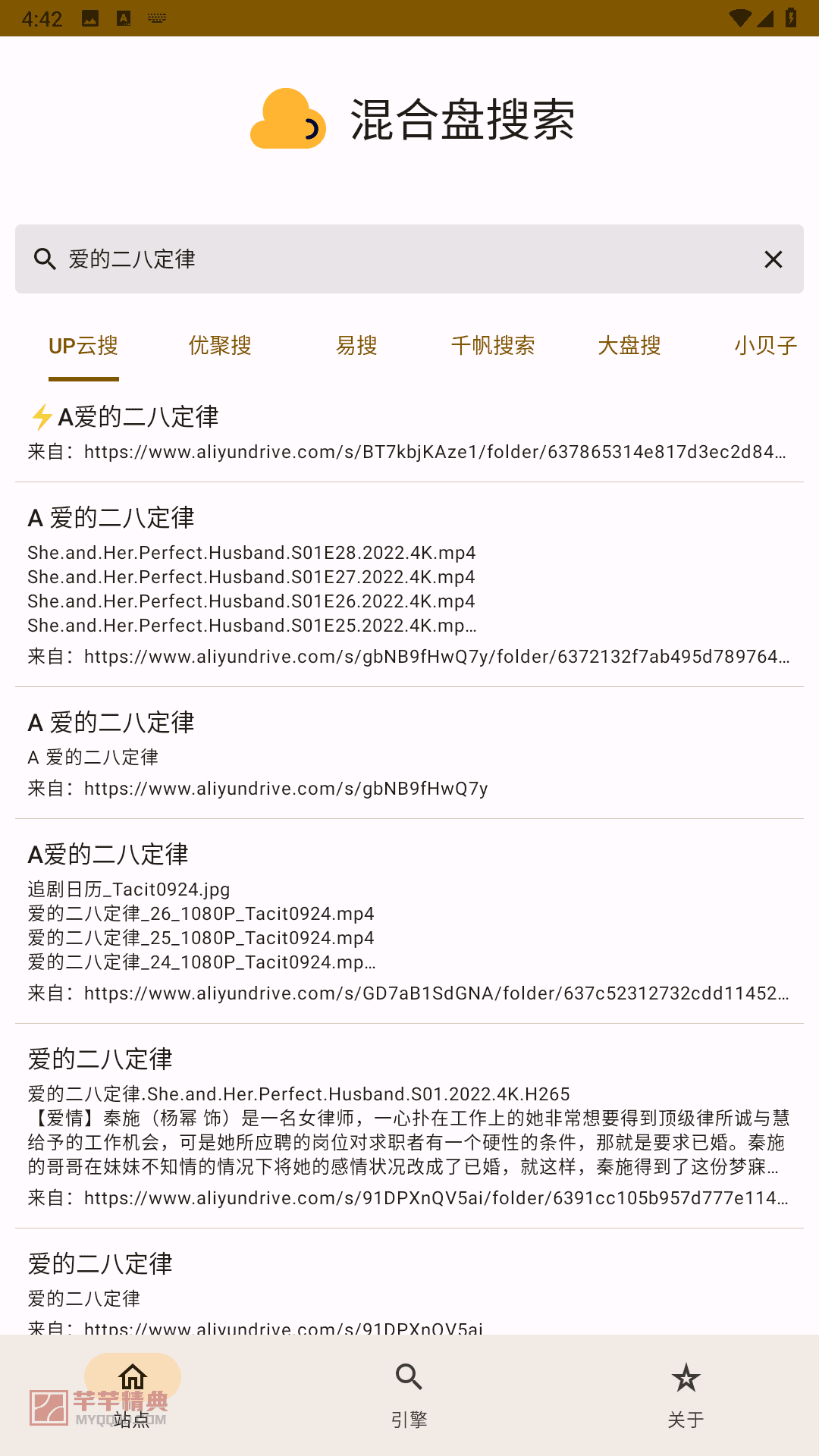The height and width of the screenshot is (1456, 819).
Task: Go to the 引擎 bottom tab
Action: click(409, 1395)
